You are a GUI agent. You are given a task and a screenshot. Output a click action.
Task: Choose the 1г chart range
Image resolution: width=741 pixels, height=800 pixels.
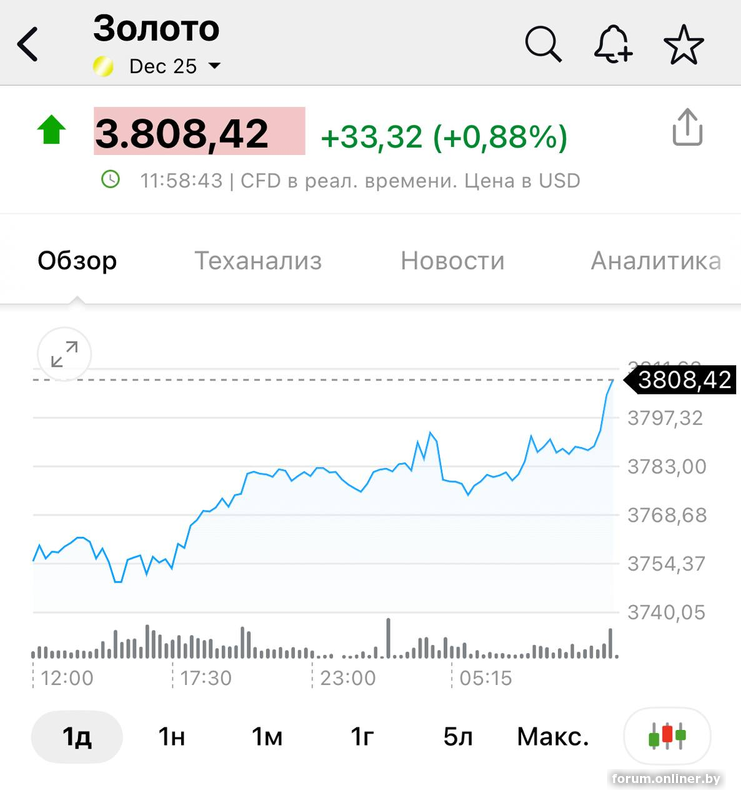click(362, 737)
